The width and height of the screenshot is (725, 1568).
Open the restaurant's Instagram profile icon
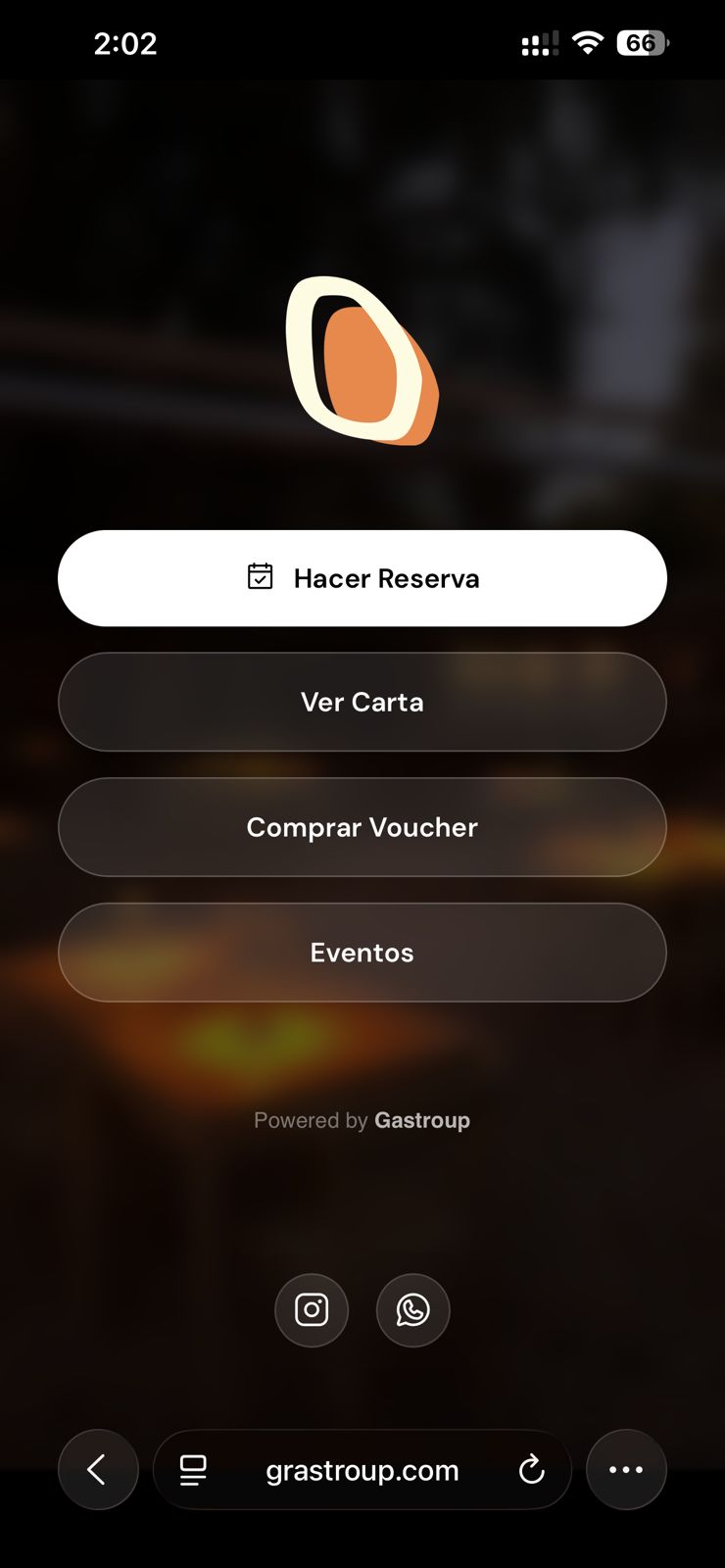pyautogui.click(x=312, y=1310)
